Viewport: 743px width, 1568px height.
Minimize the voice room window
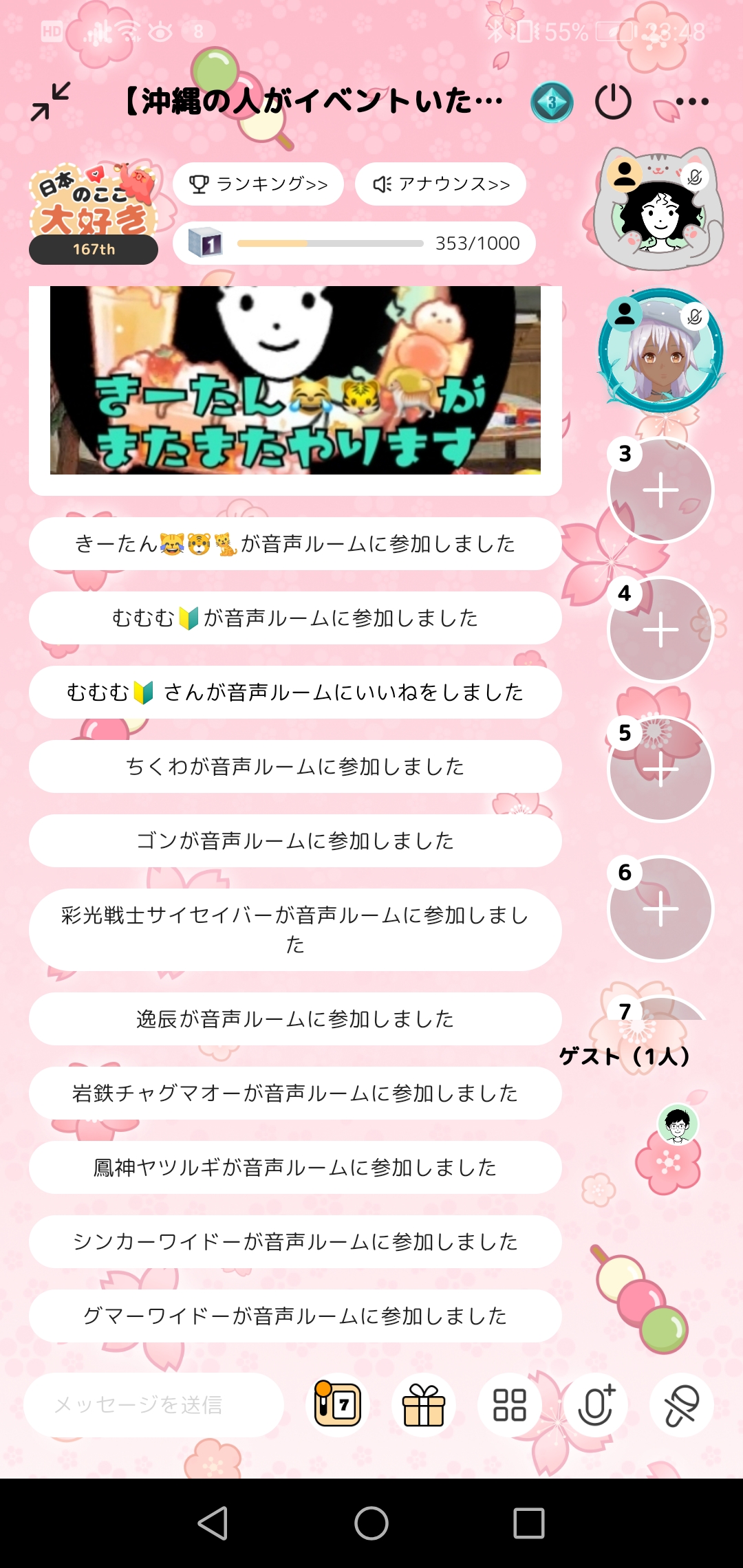(x=50, y=102)
